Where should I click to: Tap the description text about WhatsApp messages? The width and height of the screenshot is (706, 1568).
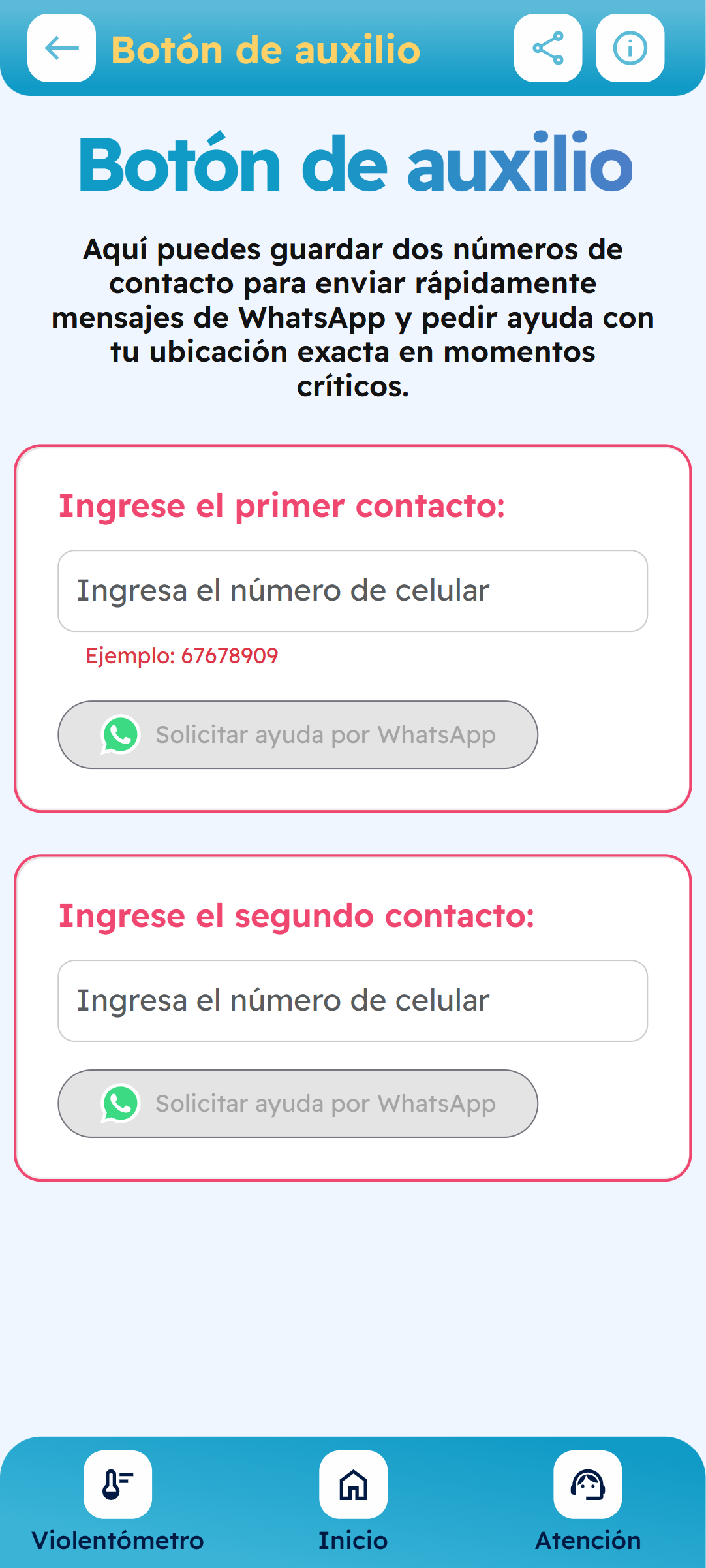tap(353, 318)
